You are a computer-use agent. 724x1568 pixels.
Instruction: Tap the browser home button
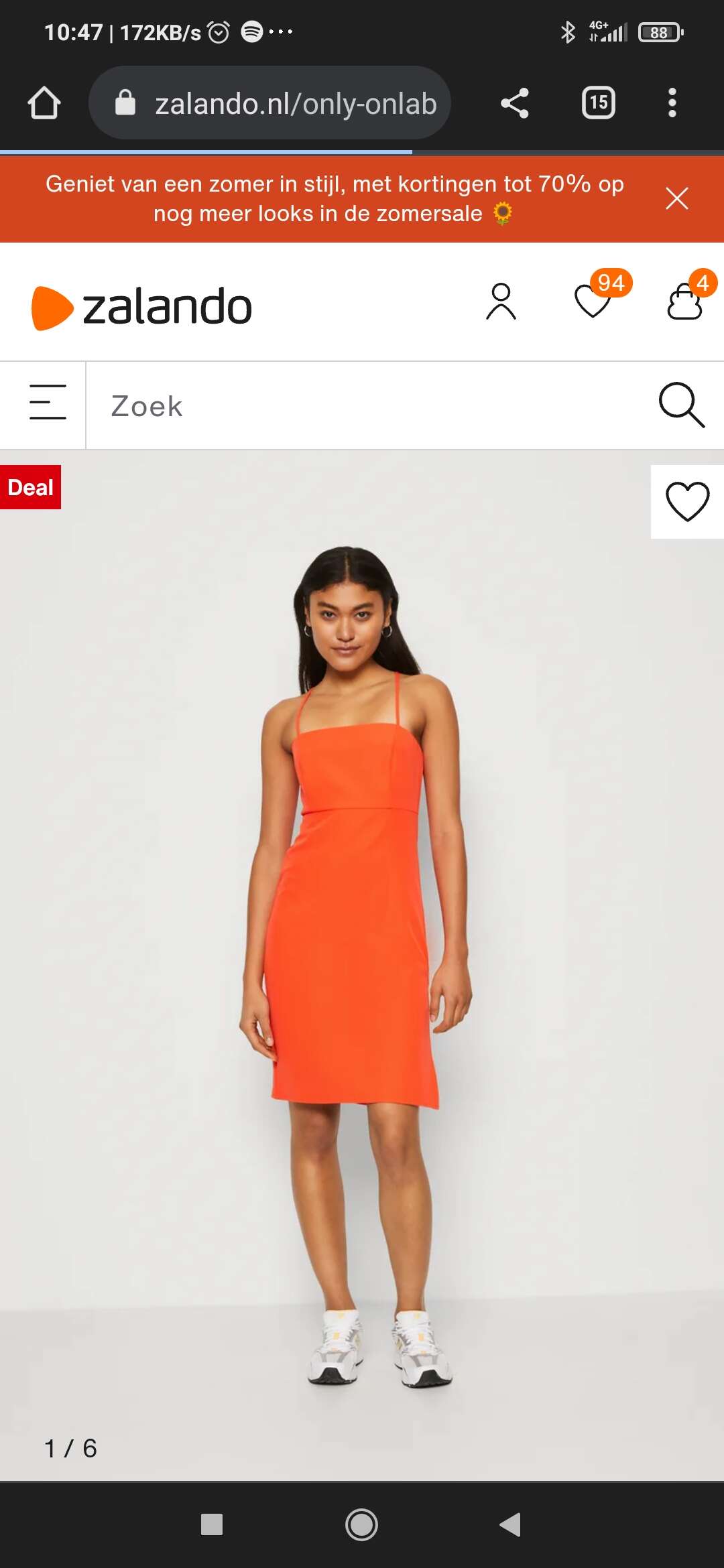(x=44, y=103)
